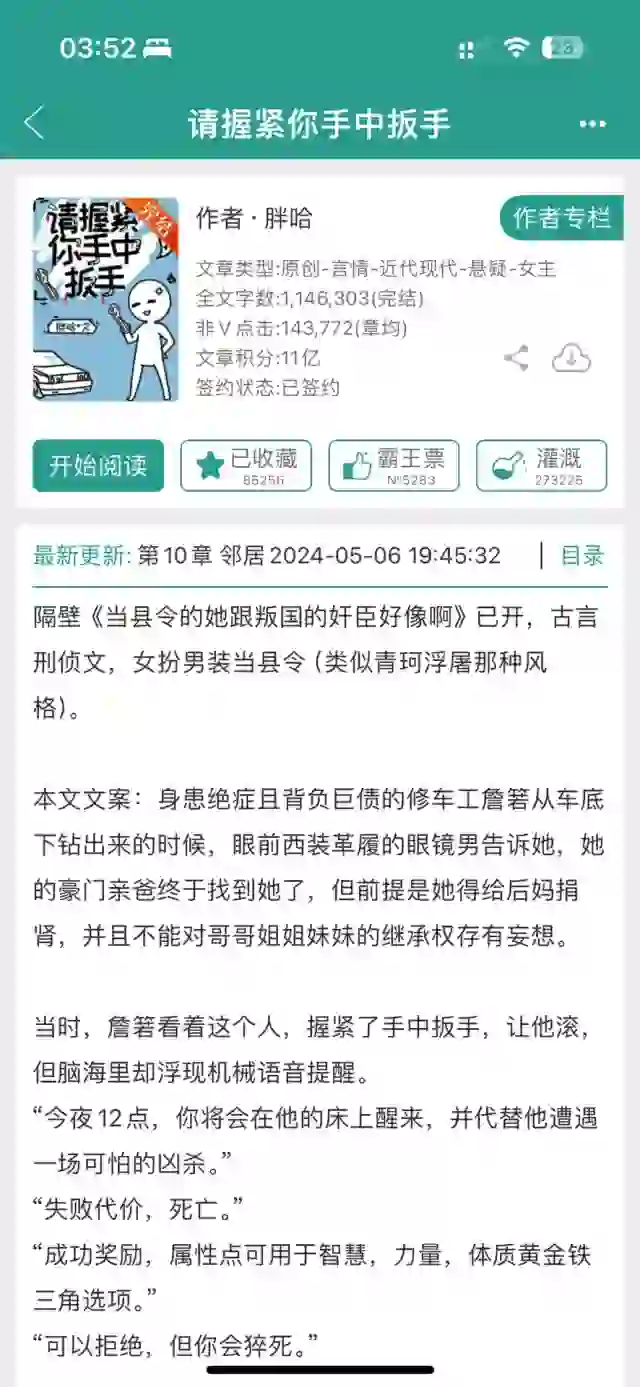Open the 目录 table of contents
This screenshot has width=640, height=1387.
click(x=582, y=555)
